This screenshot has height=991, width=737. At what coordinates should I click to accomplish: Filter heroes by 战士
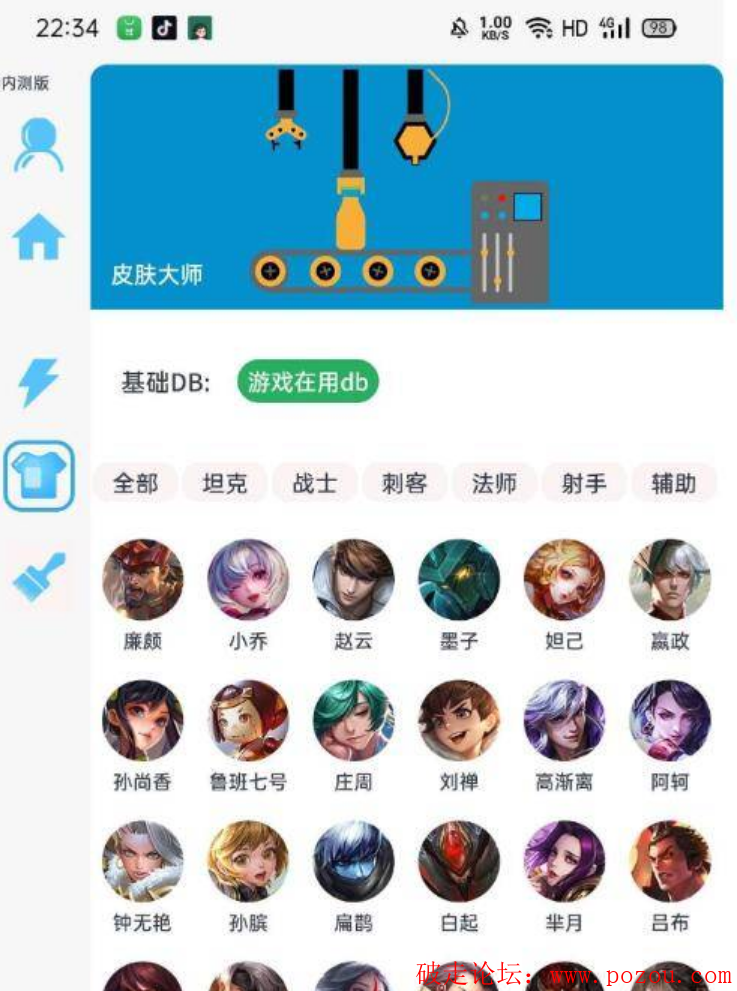pyautogui.click(x=314, y=483)
